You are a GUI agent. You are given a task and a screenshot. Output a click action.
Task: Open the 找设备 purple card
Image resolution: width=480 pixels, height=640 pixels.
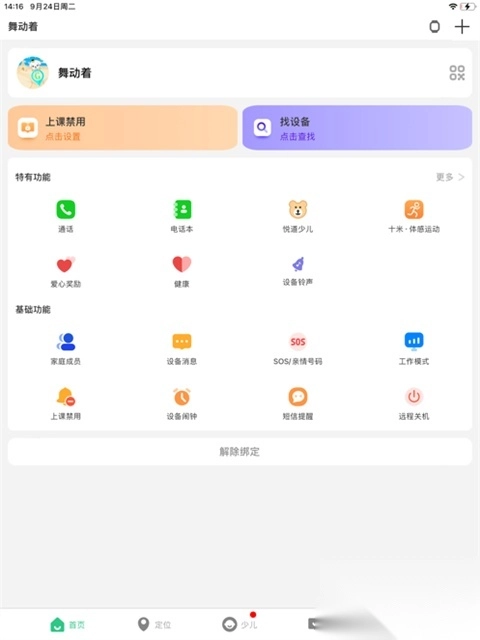pos(357,128)
